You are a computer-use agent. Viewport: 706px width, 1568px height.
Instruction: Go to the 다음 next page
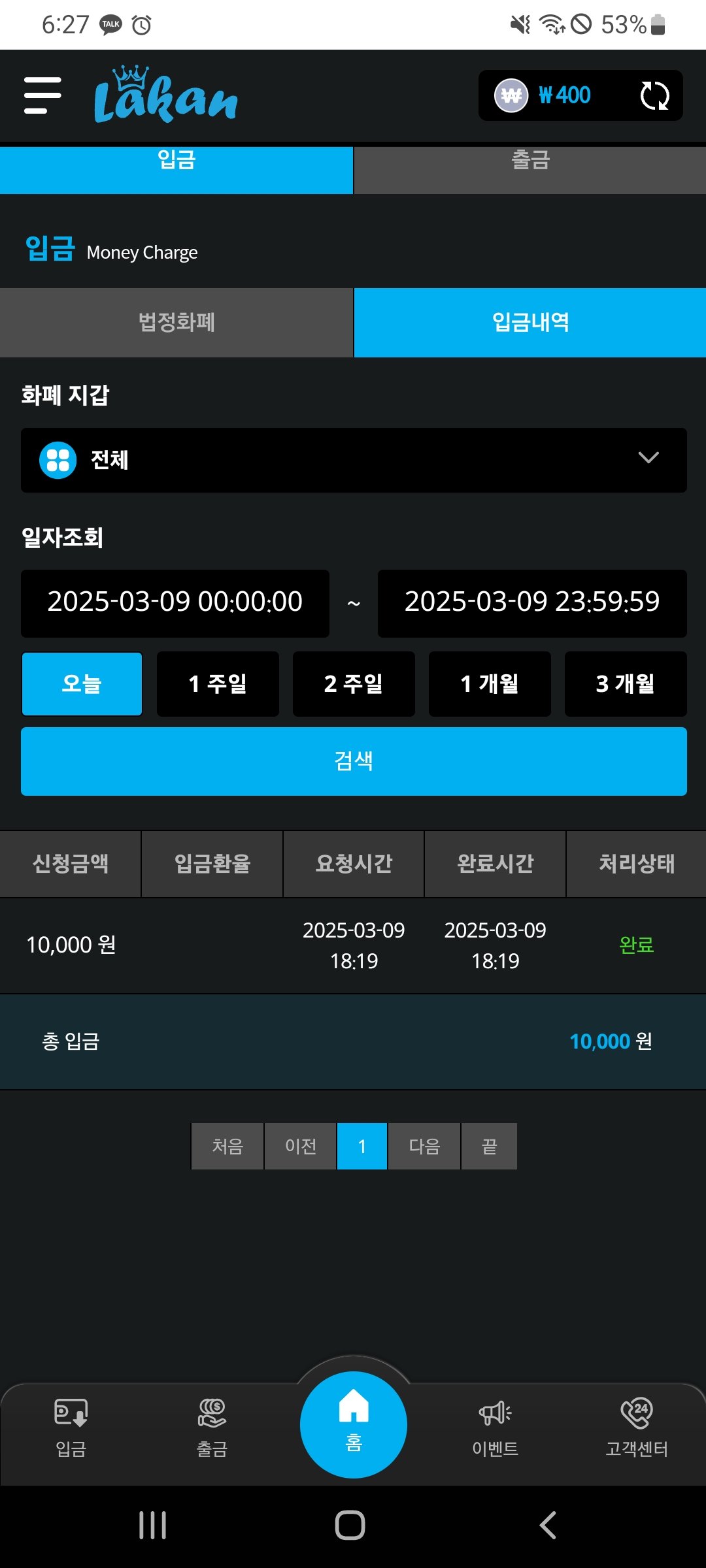coord(424,1146)
